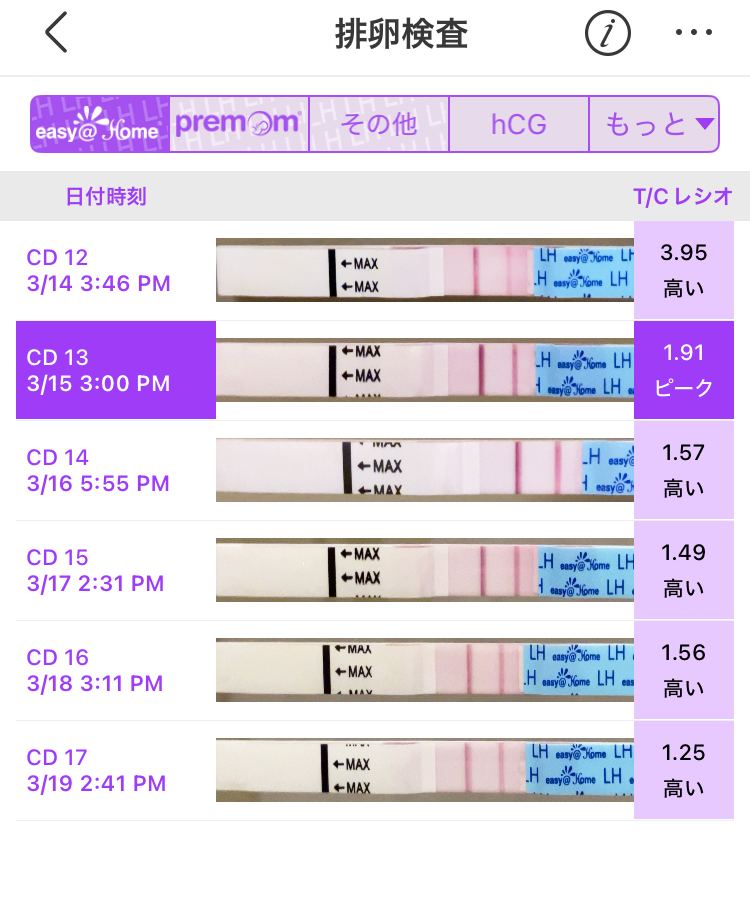Image resolution: width=750 pixels, height=908 pixels.
Task: Switch to the その他 tab
Action: tap(379, 124)
